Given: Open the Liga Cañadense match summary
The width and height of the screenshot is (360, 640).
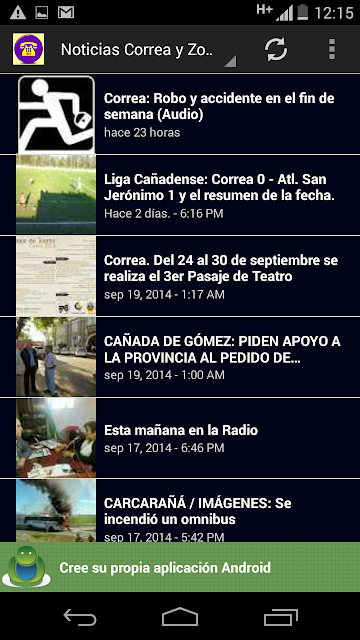Looking at the screenshot, I should (x=180, y=195).
